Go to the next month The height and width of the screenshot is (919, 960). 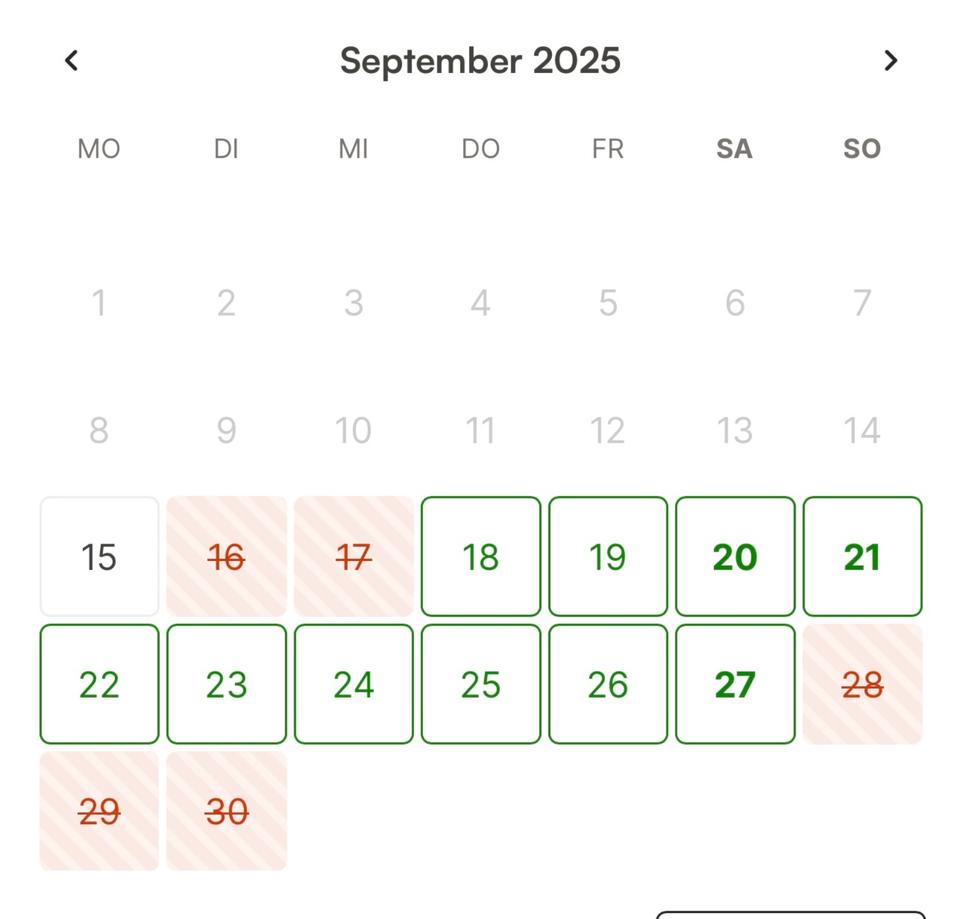(890, 61)
